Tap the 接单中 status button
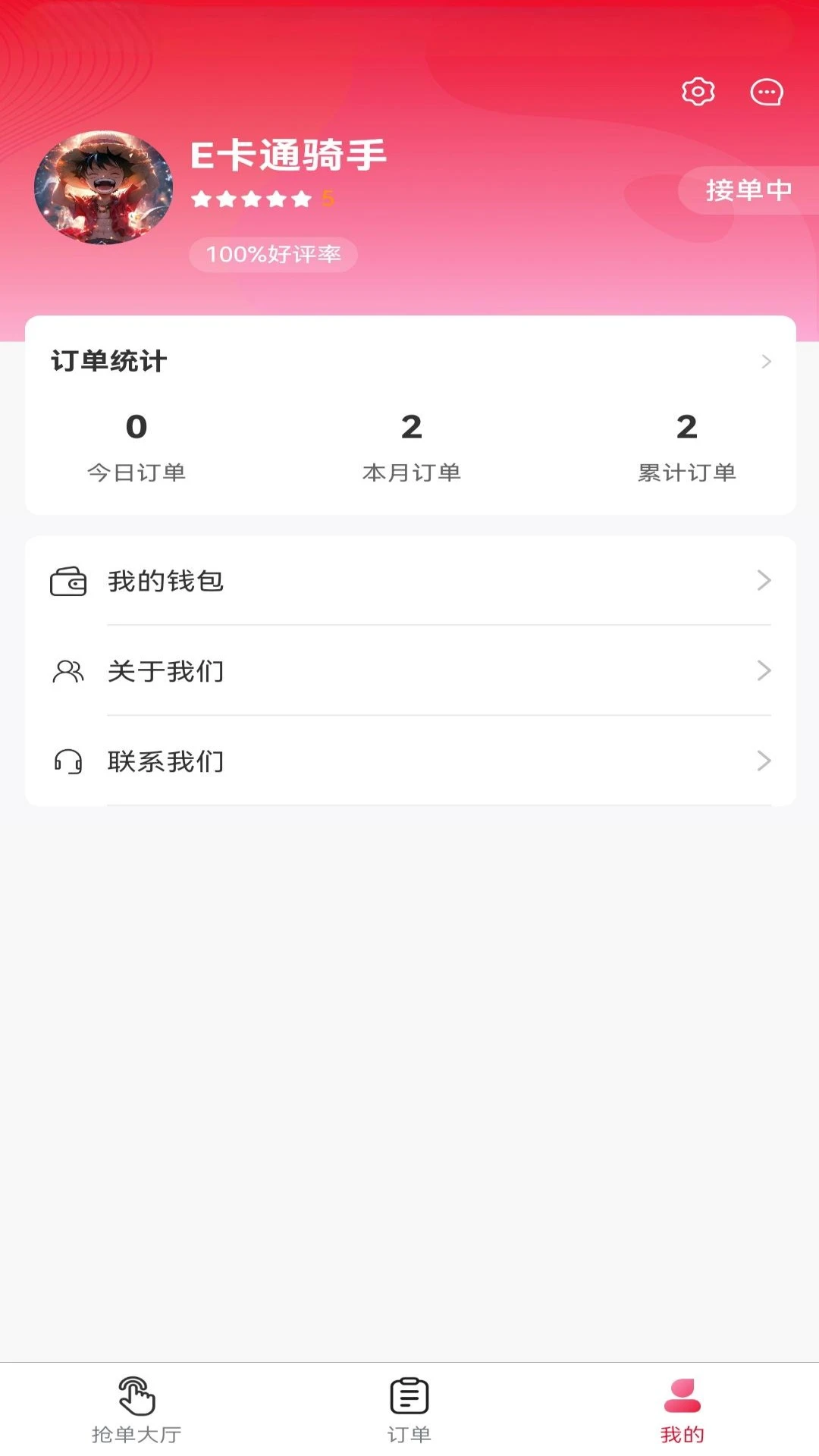Viewport: 819px width, 1456px height. click(x=748, y=190)
